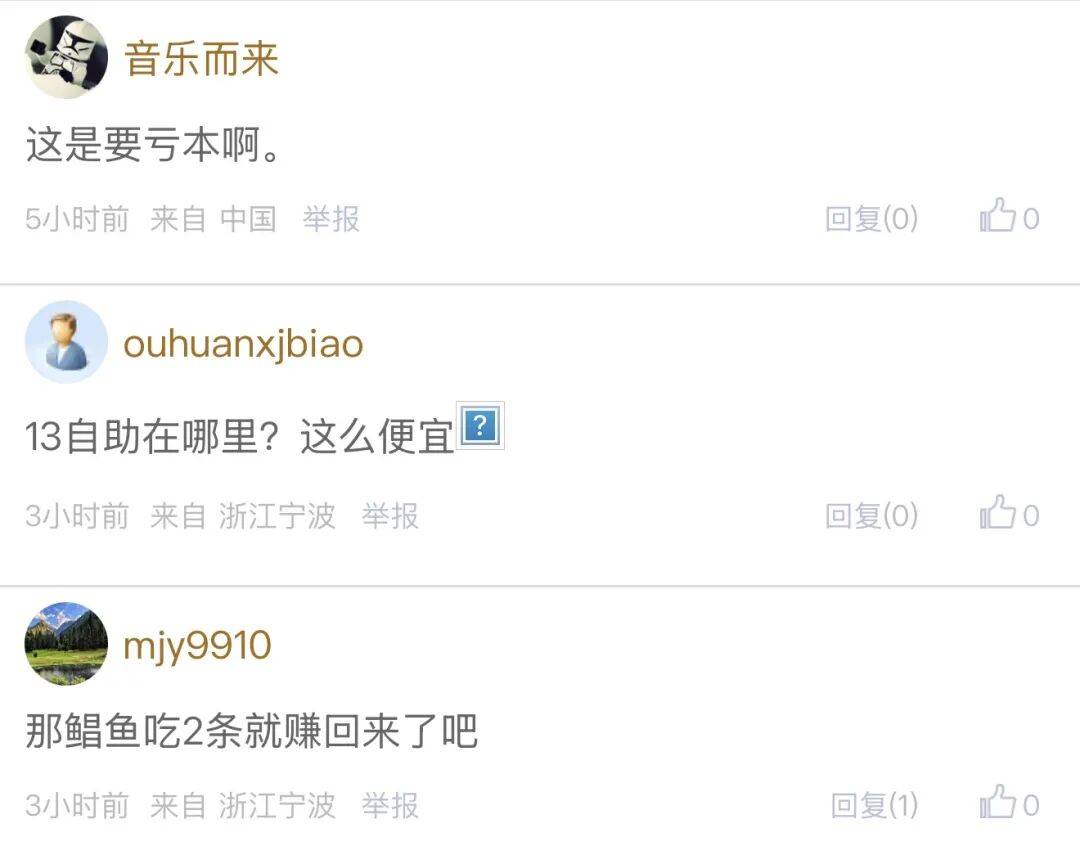
Task: Open mjy9910's profile via username
Action: coord(197,645)
